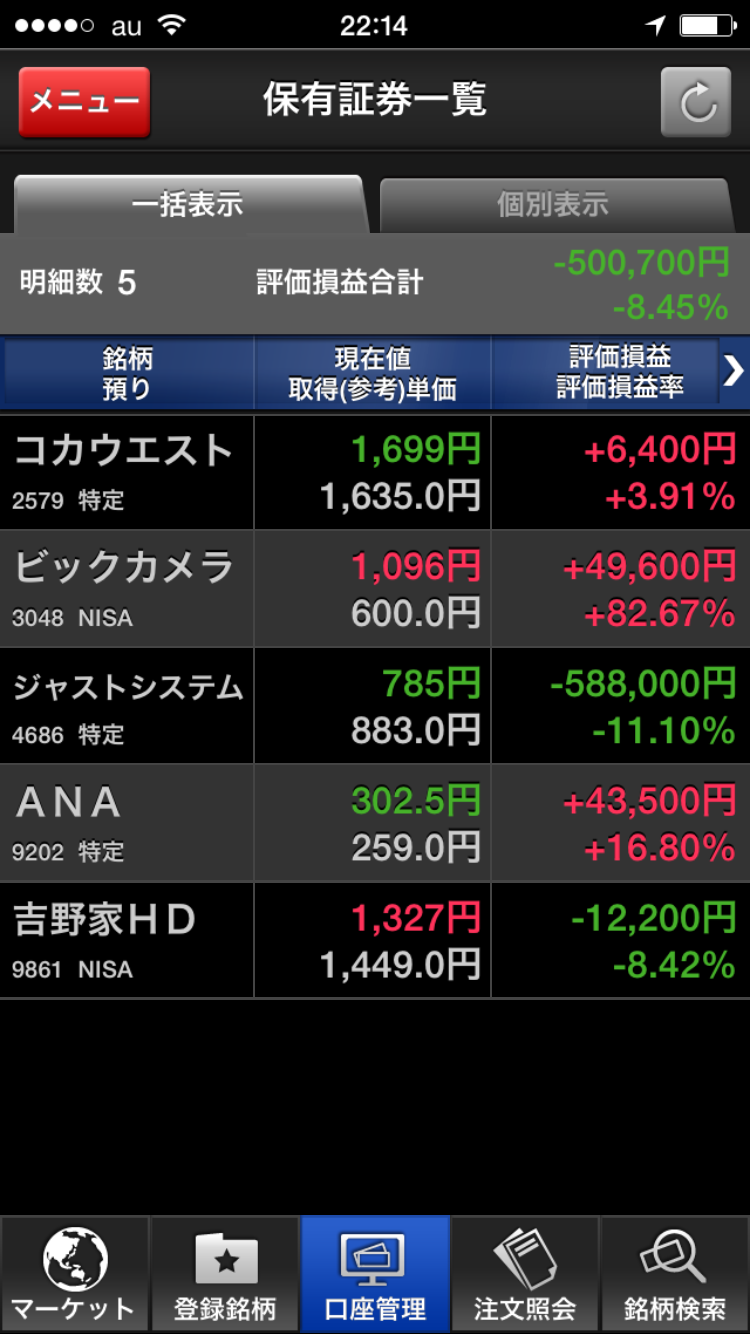
Task: View the ジャストシステム holding details
Action: pos(374,706)
